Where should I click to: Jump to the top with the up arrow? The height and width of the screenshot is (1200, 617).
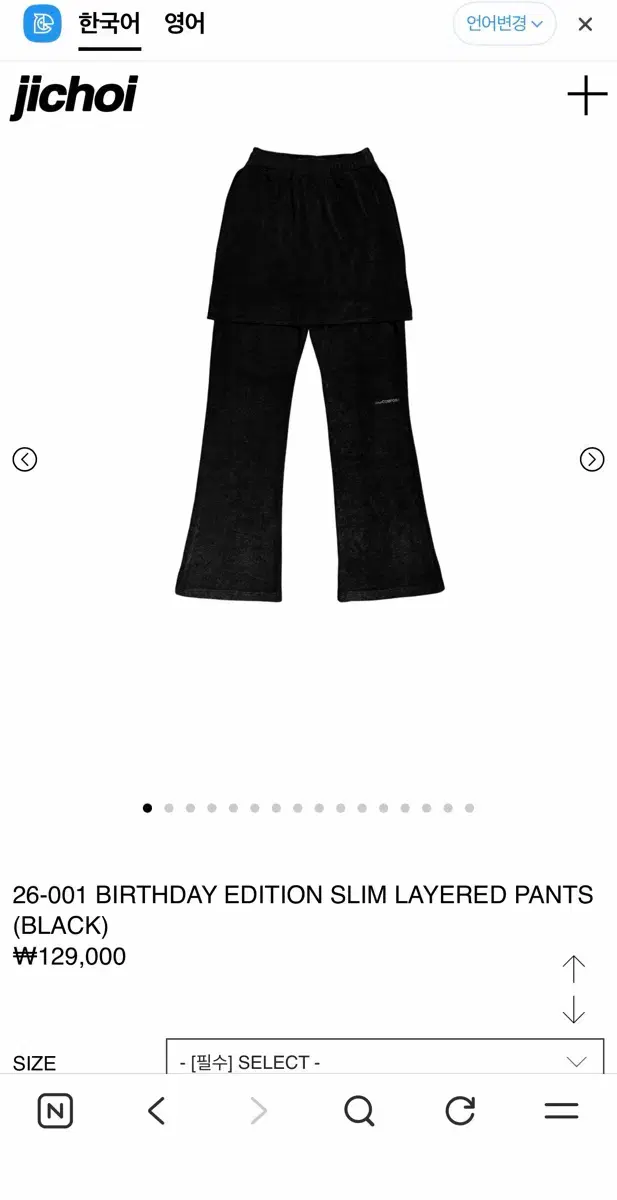(x=573, y=969)
